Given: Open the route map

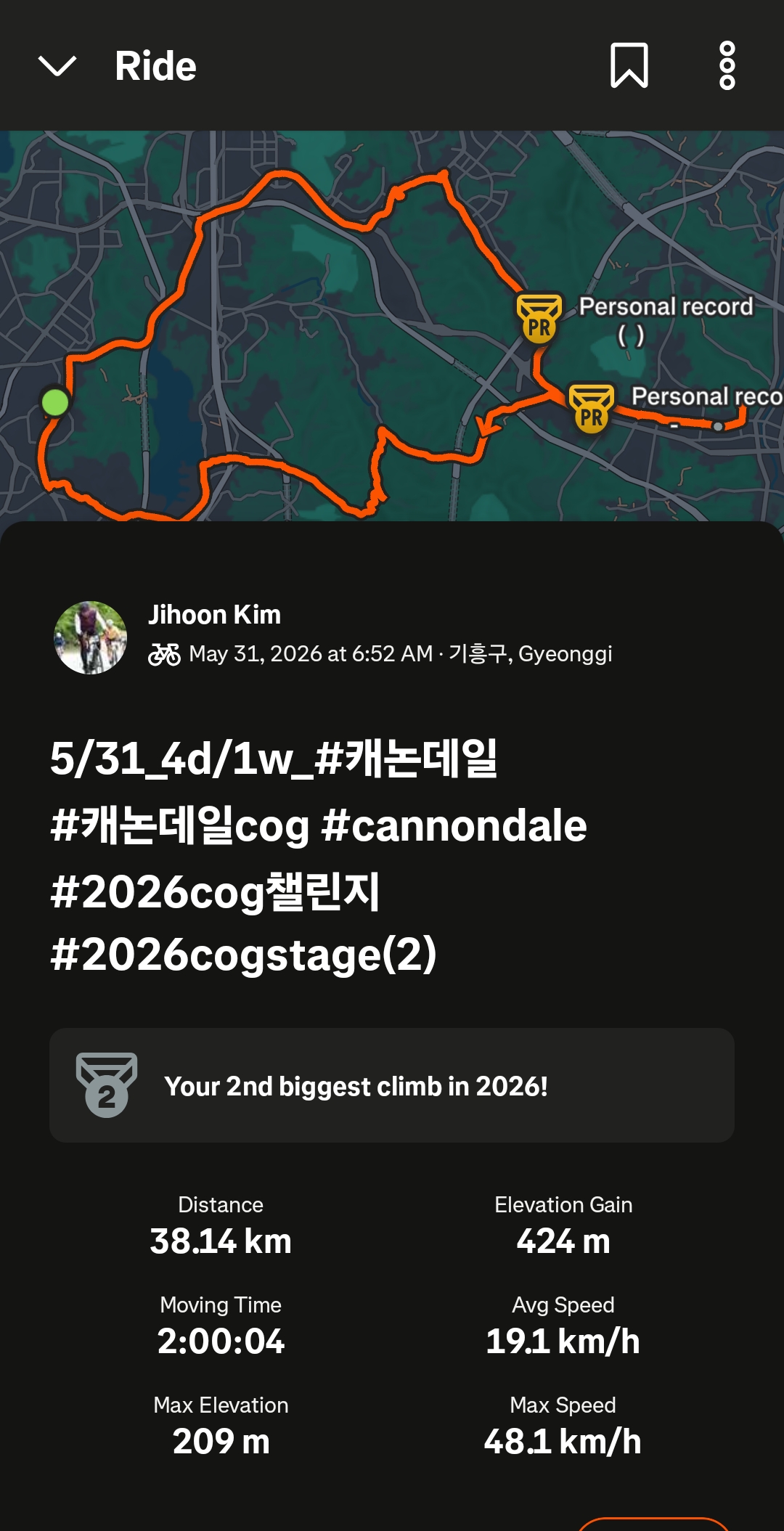Looking at the screenshot, I should (x=392, y=325).
